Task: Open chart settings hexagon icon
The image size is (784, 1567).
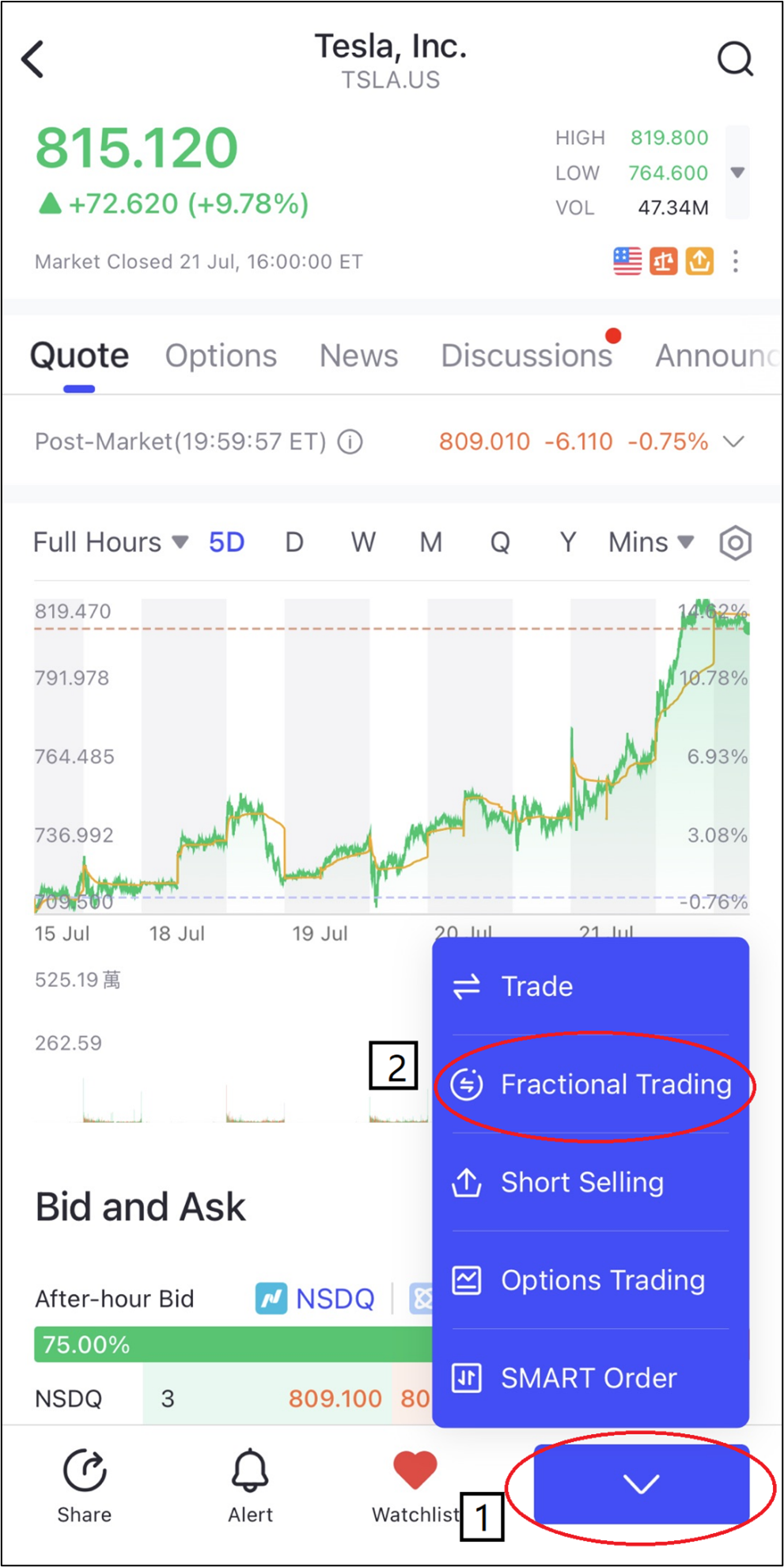Action: click(x=735, y=543)
